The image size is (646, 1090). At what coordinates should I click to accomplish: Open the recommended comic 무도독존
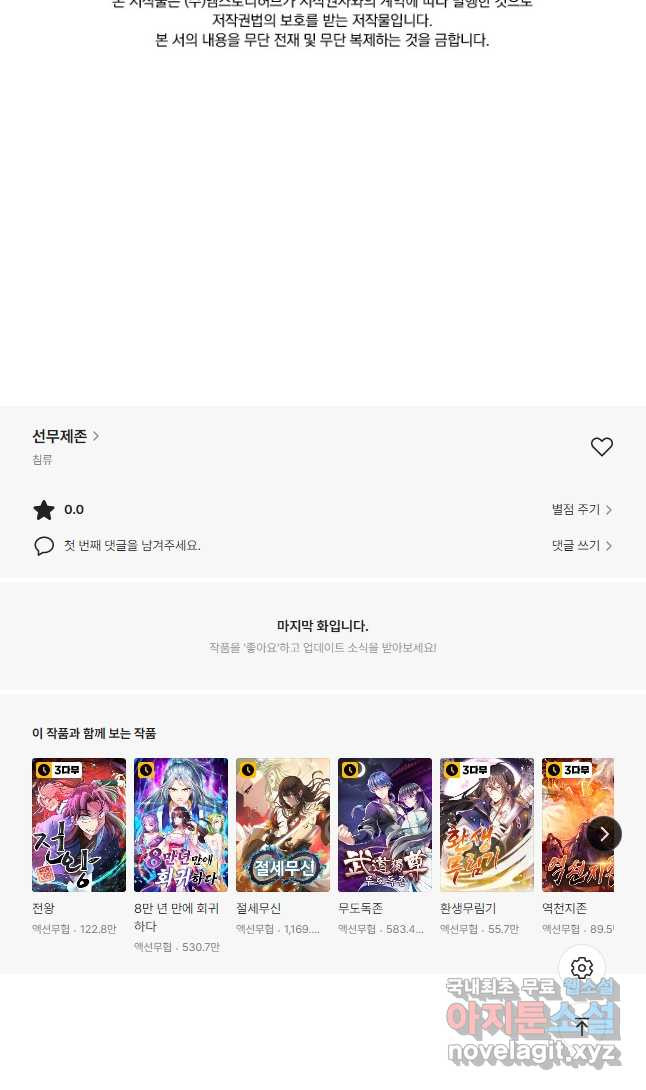click(385, 825)
